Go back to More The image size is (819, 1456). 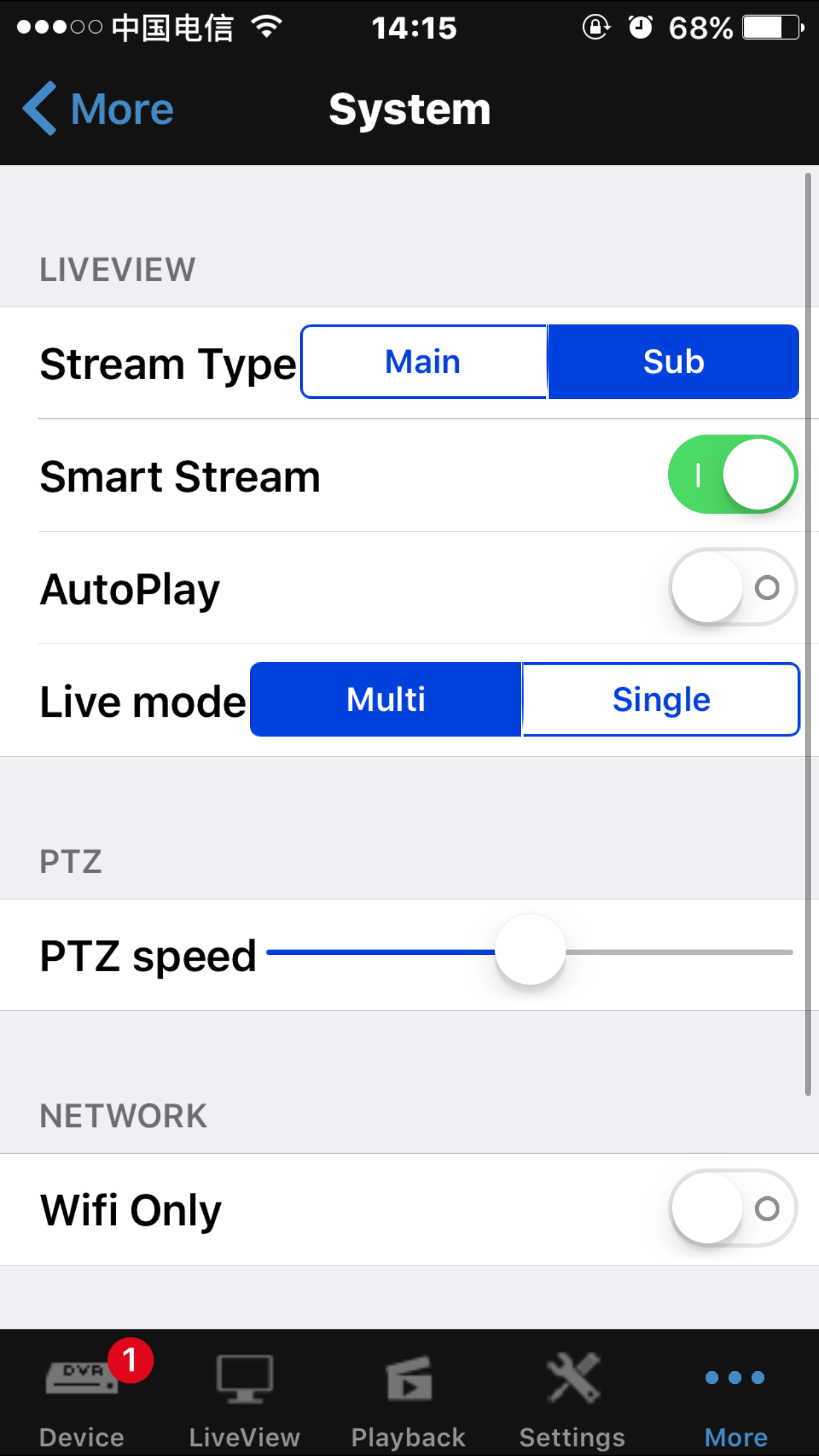click(x=99, y=109)
